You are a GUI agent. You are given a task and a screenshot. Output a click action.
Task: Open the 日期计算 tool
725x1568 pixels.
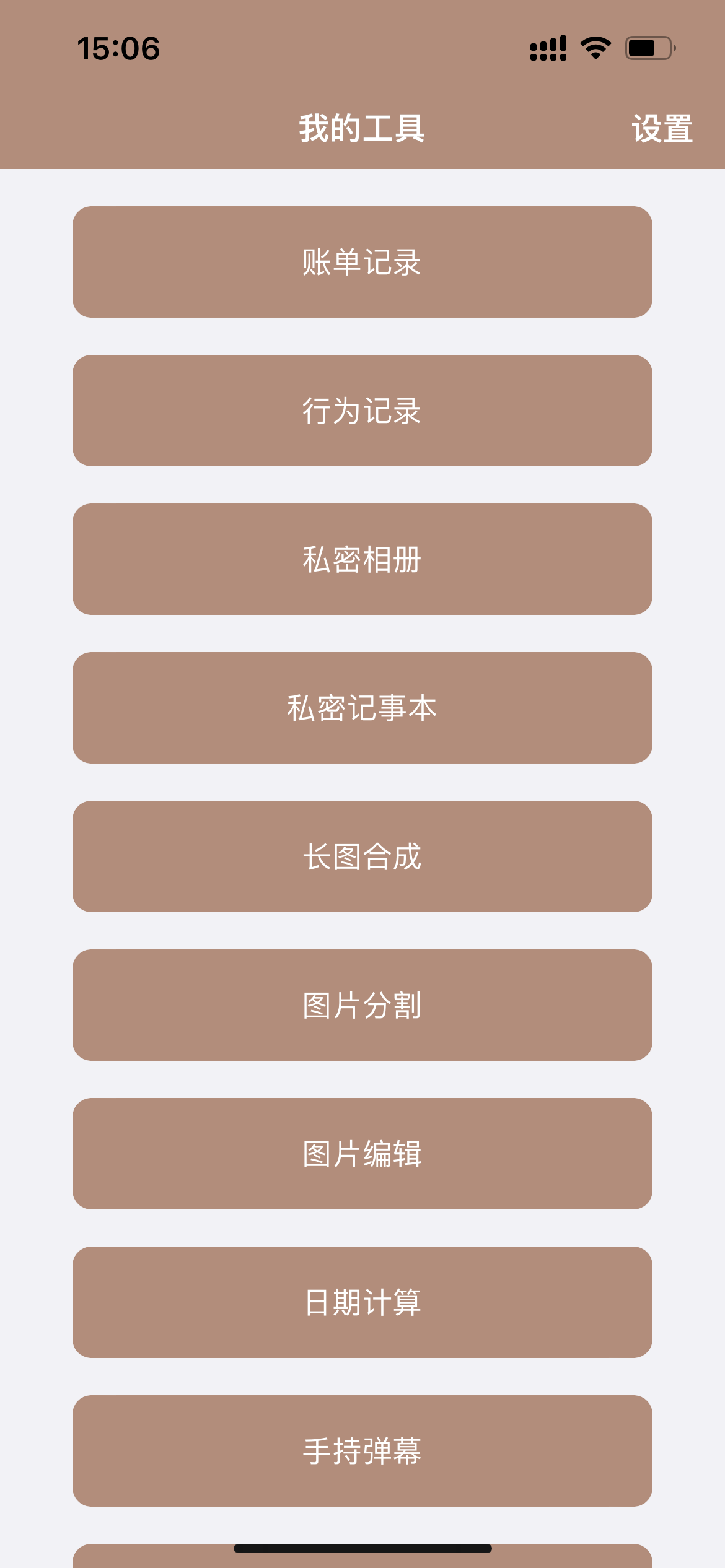point(362,1302)
